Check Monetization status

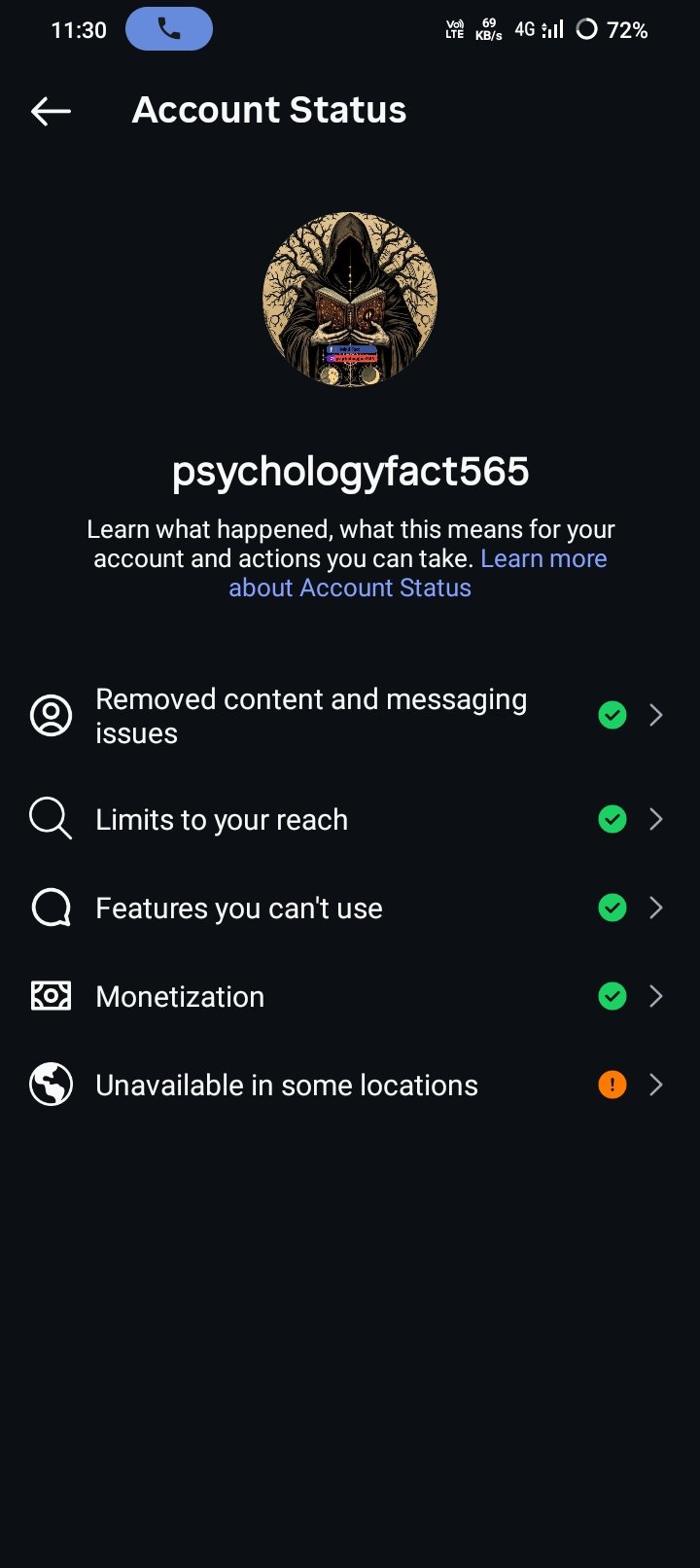350,996
